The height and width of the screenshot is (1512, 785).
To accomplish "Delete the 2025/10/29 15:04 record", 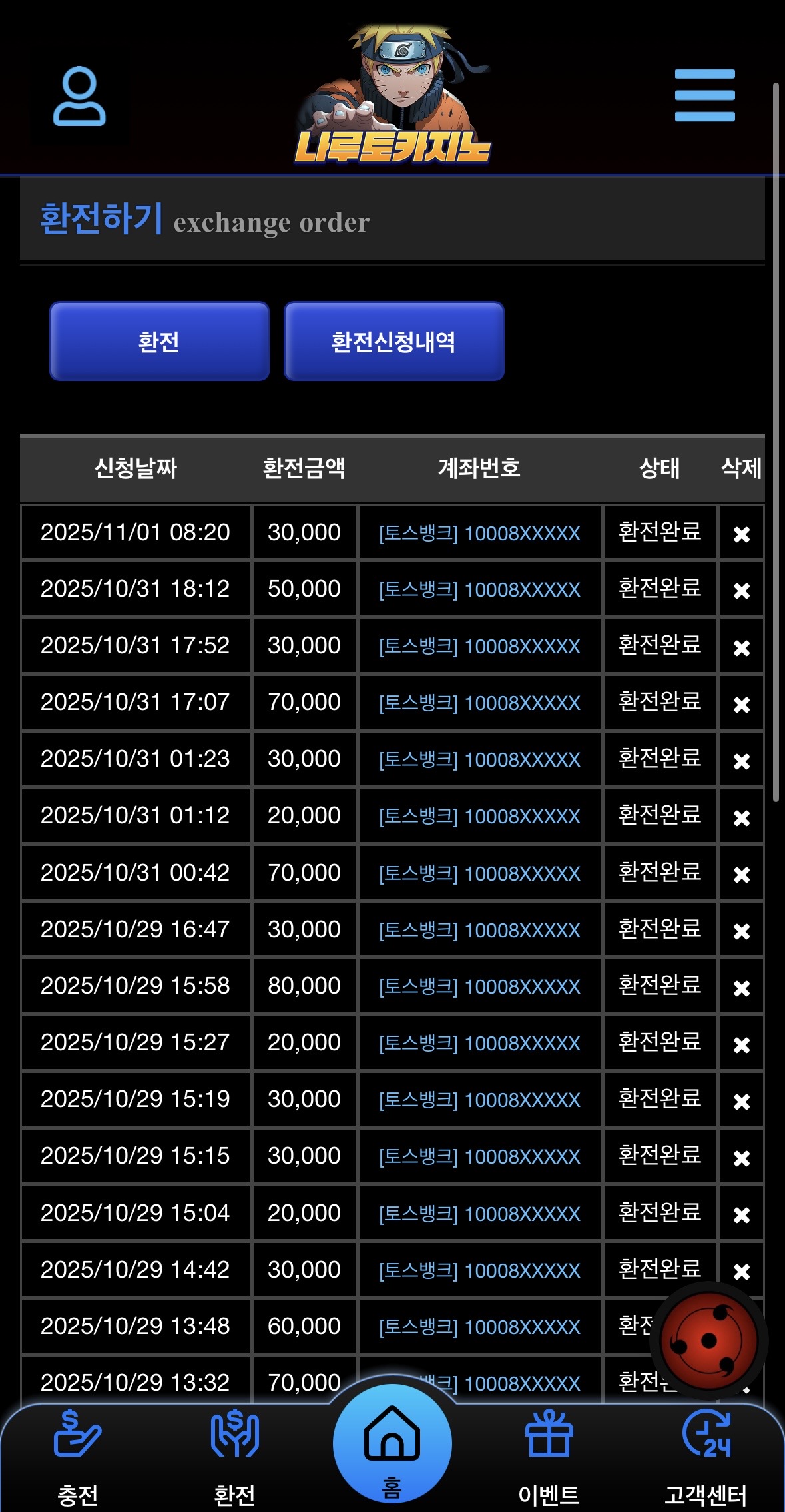I will point(741,1214).
